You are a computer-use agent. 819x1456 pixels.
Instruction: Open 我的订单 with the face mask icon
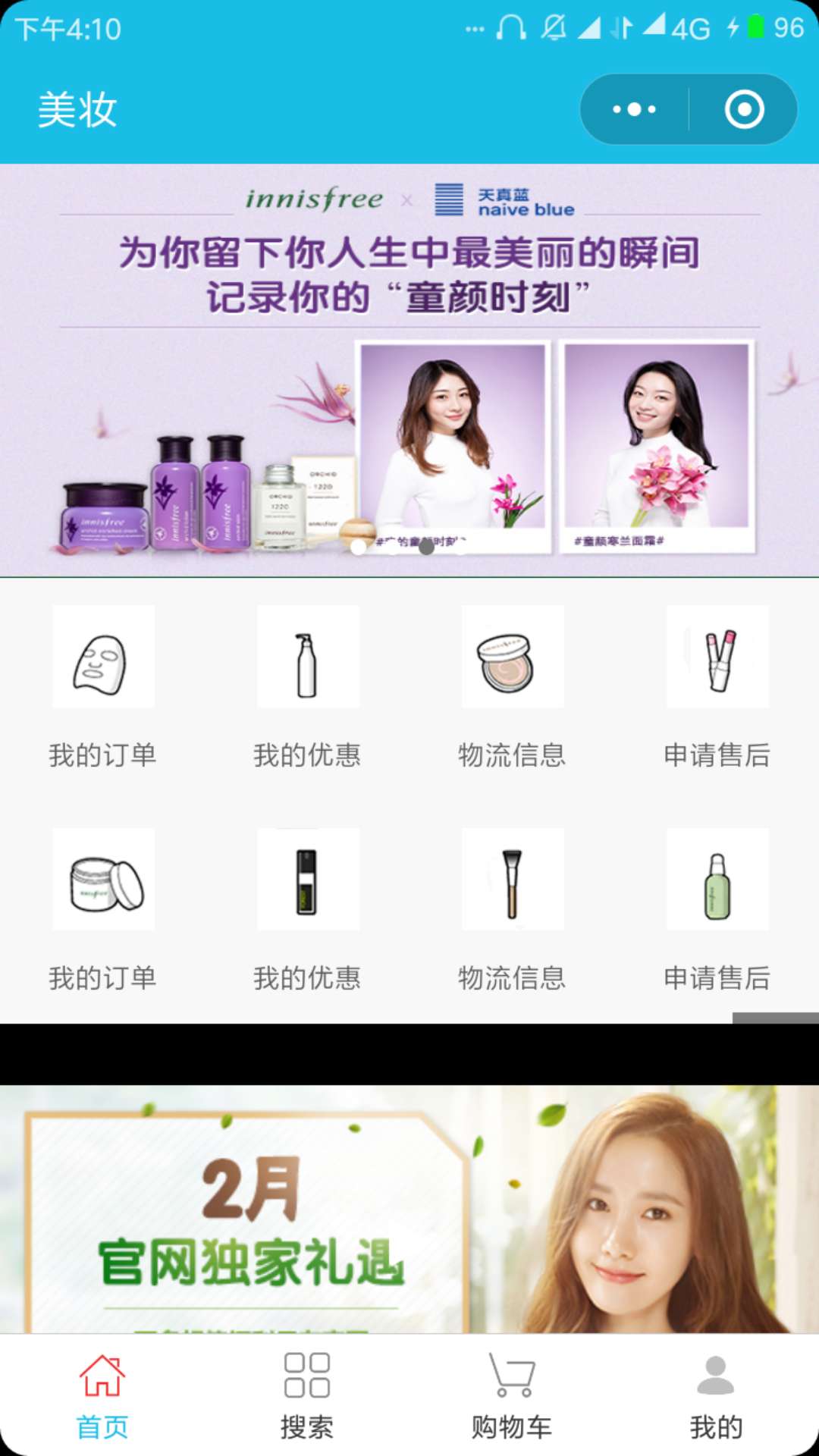(x=103, y=687)
